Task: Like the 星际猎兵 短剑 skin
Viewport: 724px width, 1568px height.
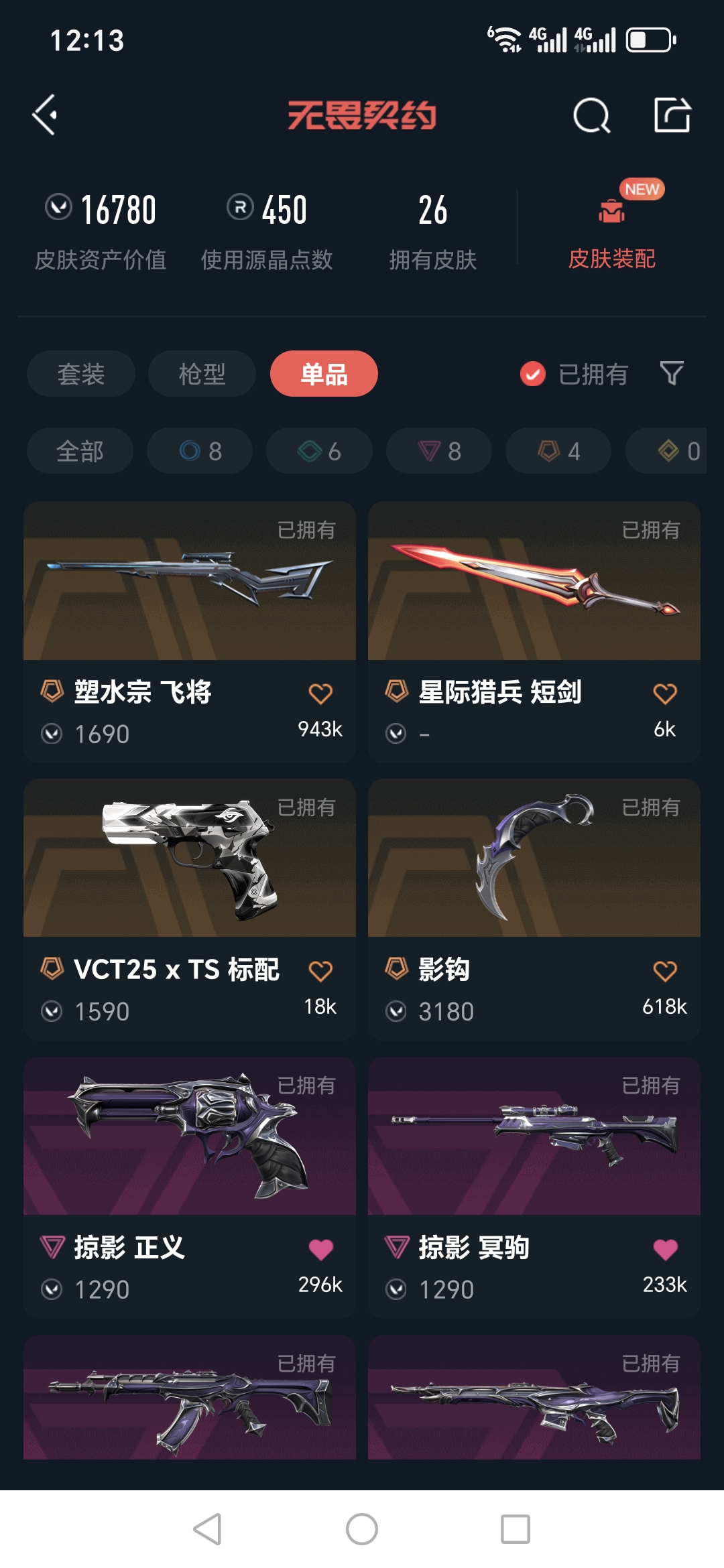Action: click(664, 694)
